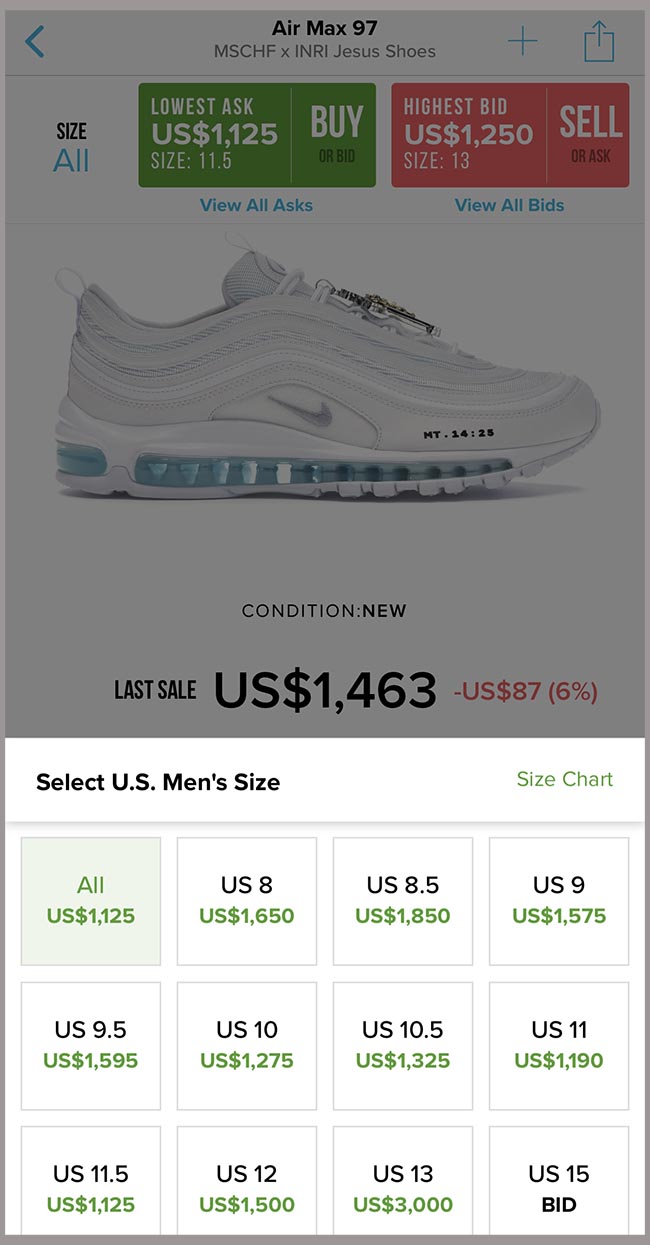Tap the red Sell or Ask button

coord(590,135)
